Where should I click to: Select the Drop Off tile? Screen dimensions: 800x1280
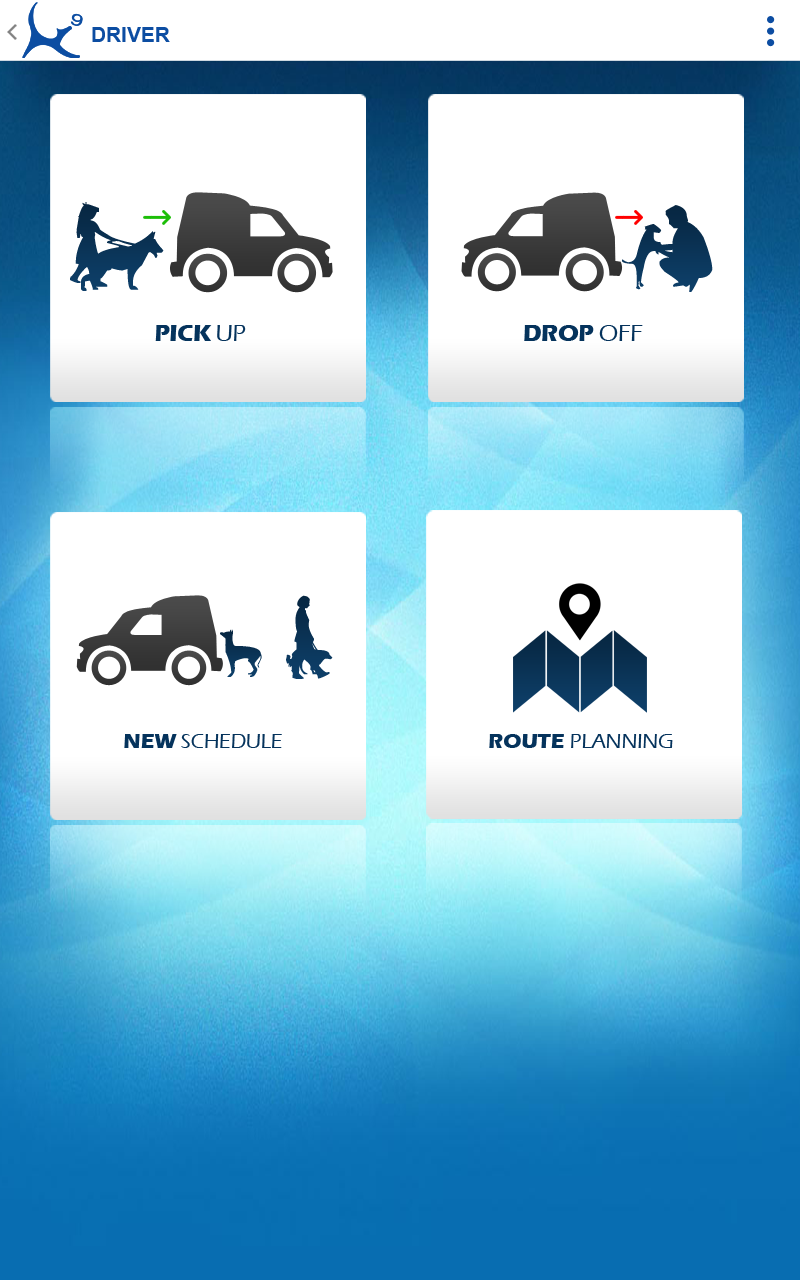click(x=585, y=248)
